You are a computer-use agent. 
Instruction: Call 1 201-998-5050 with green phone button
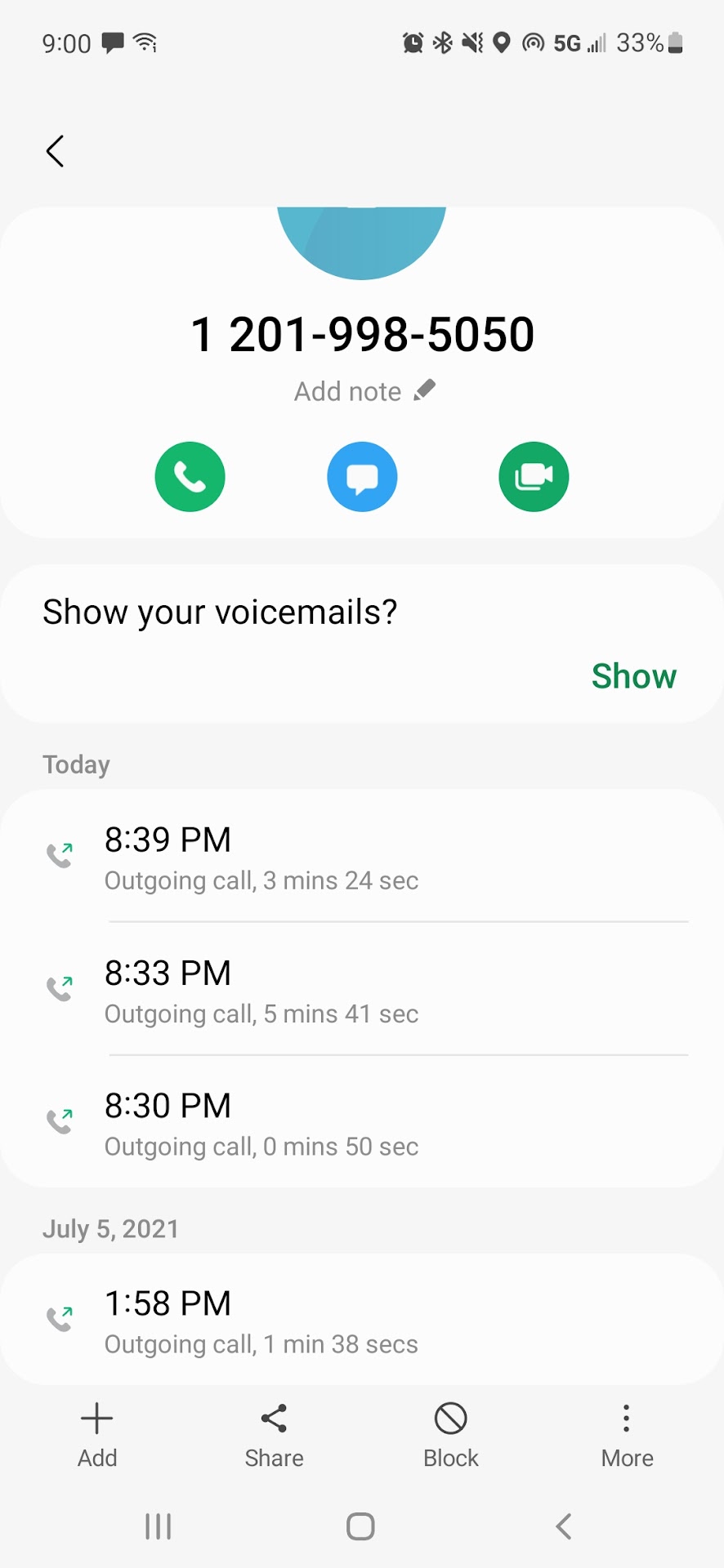pos(190,477)
